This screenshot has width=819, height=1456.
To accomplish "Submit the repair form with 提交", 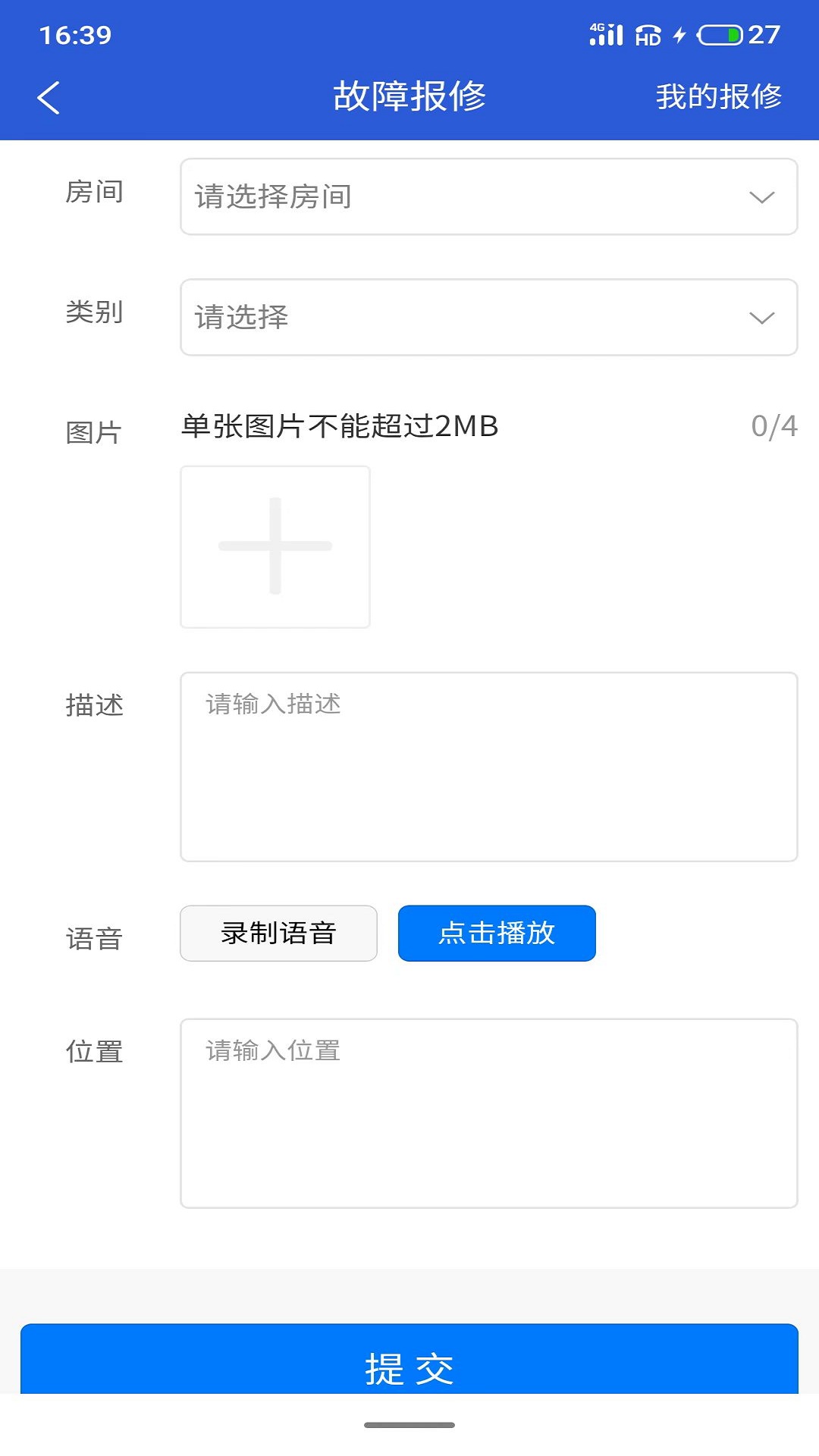I will point(409,1361).
